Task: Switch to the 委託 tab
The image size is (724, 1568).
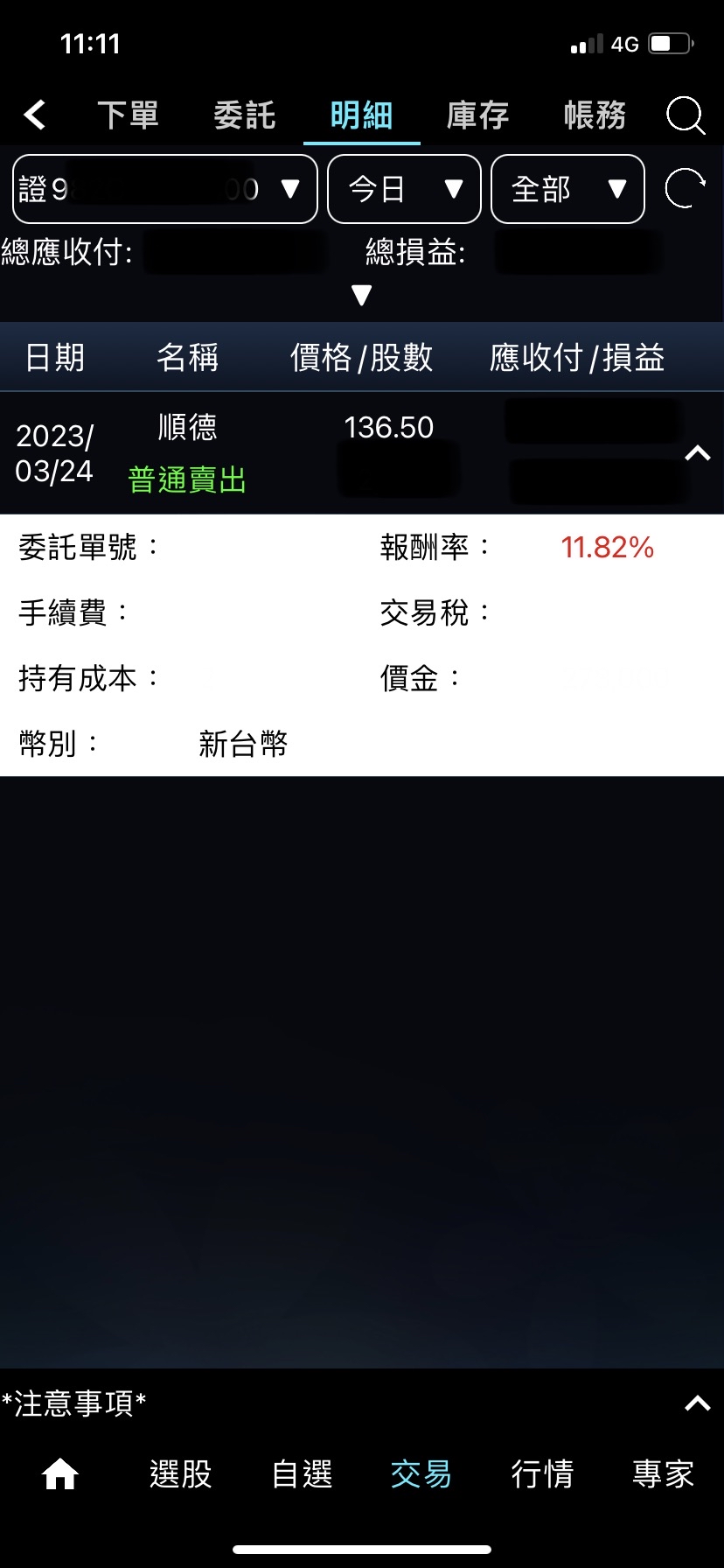Action: [x=245, y=115]
